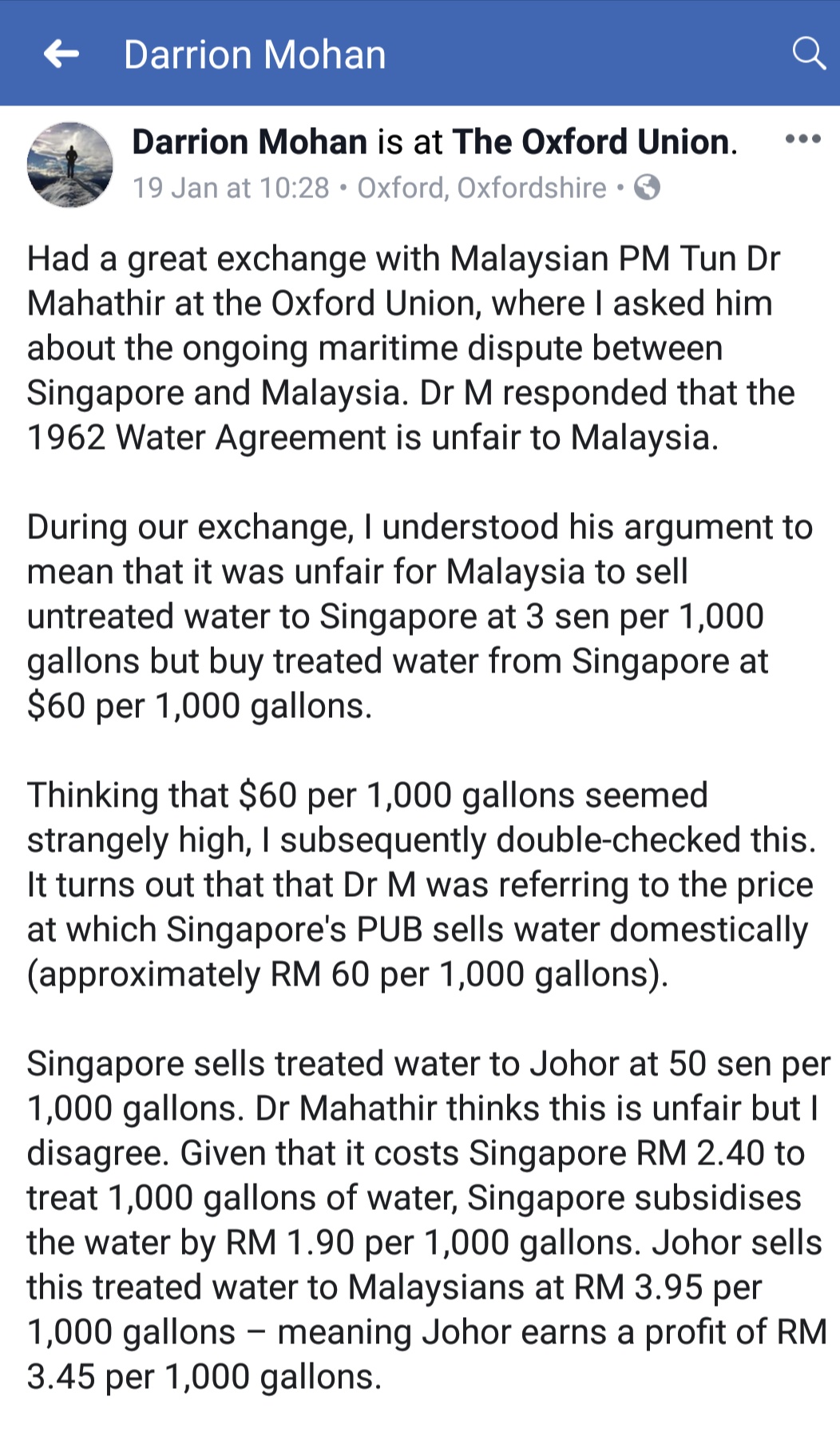
Task: Open the post's three-dot options menu
Action: coord(802,139)
